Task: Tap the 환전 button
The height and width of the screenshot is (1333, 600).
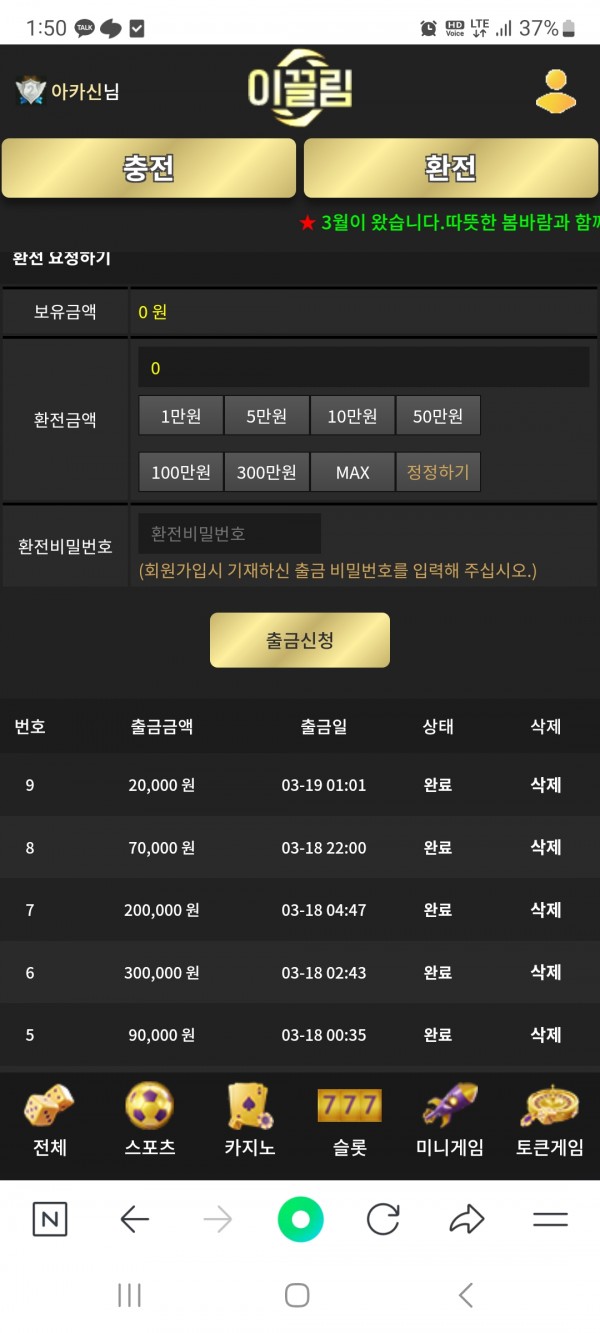Action: click(450, 168)
